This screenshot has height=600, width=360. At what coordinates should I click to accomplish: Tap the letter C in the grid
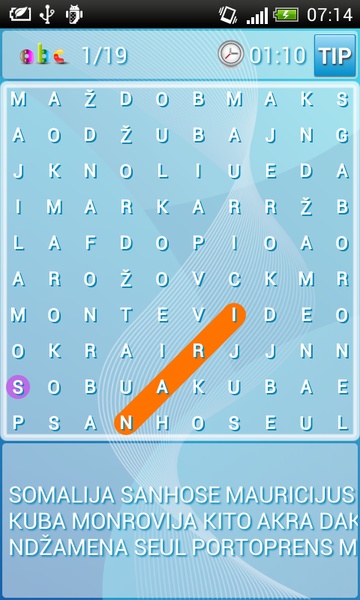pyautogui.click(x=234, y=279)
